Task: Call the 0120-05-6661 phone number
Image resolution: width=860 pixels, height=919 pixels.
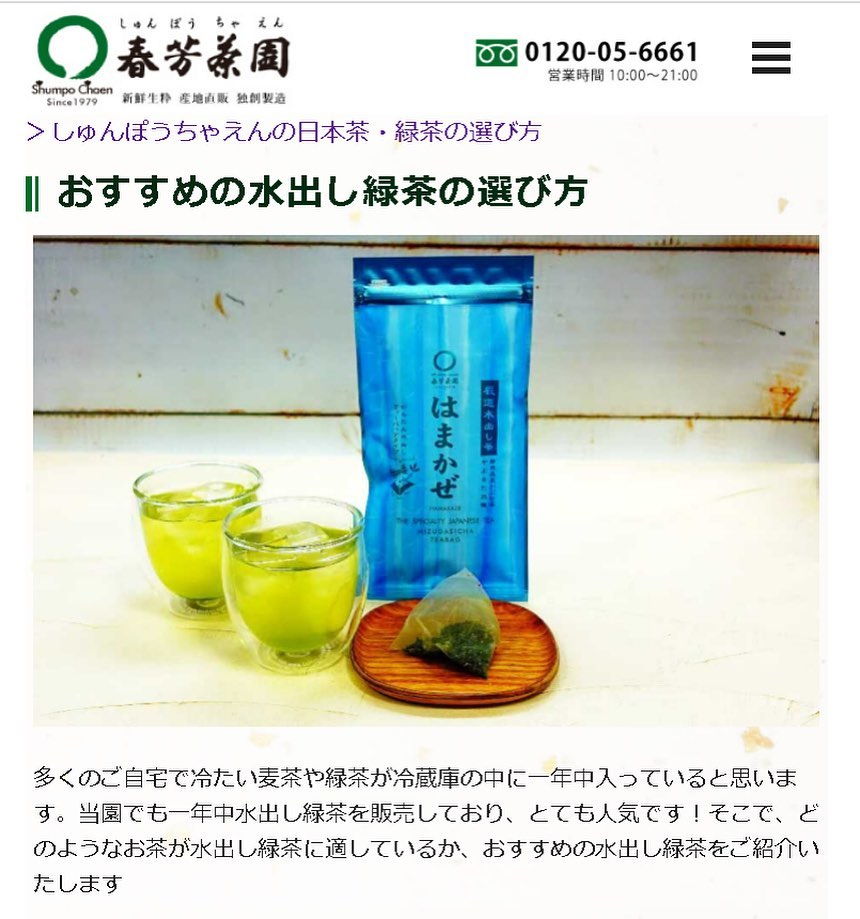Action: coord(610,52)
